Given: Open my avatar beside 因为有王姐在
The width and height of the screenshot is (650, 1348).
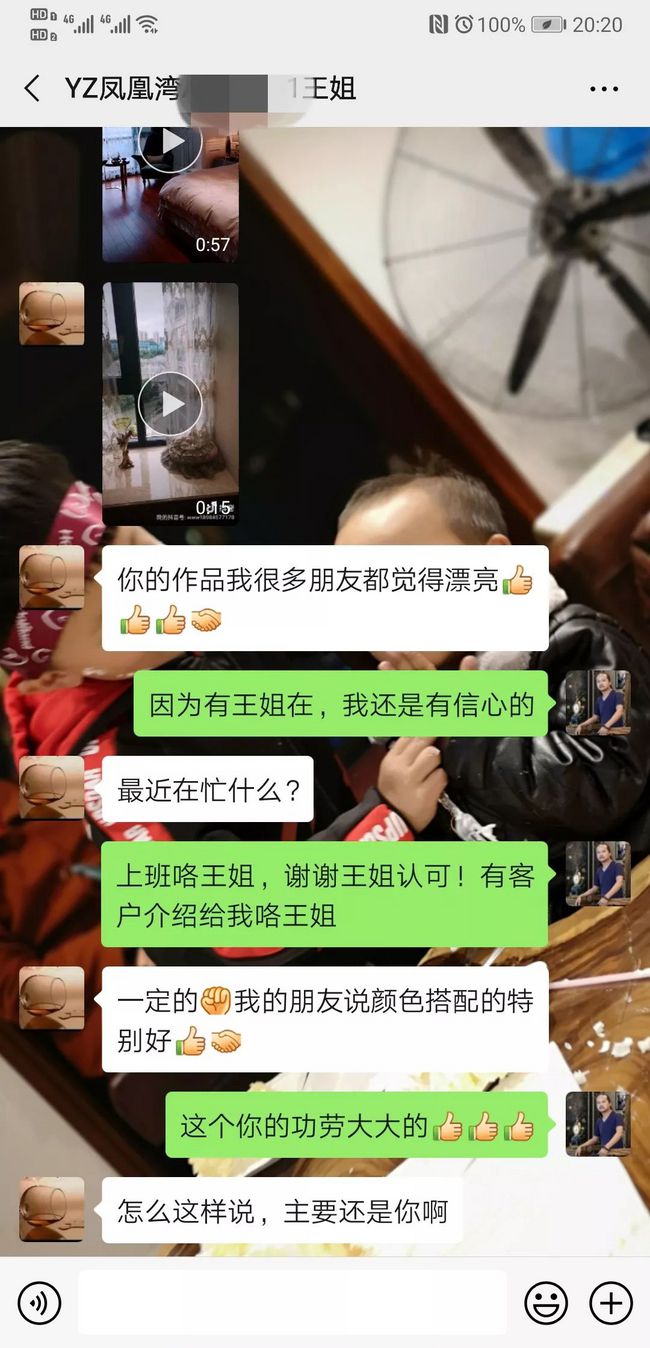Looking at the screenshot, I should [x=598, y=703].
